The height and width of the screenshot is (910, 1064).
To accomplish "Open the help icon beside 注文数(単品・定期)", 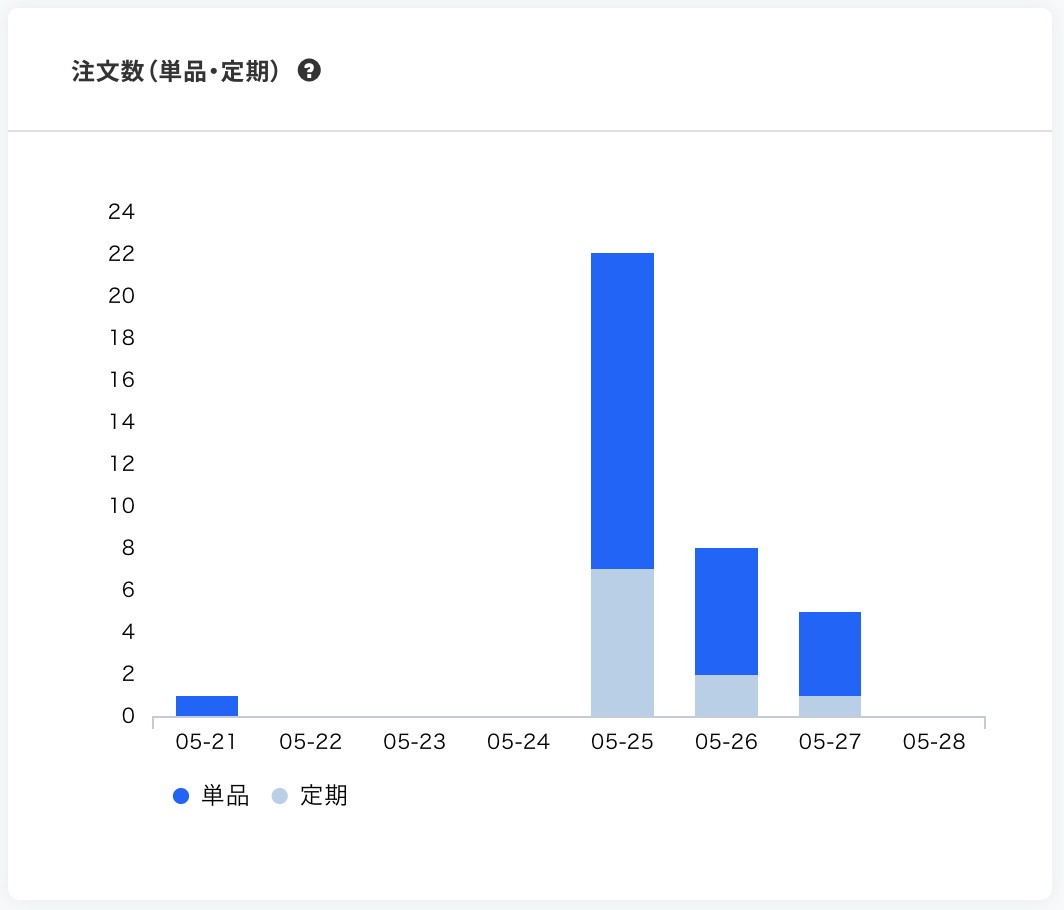I will click(310, 71).
